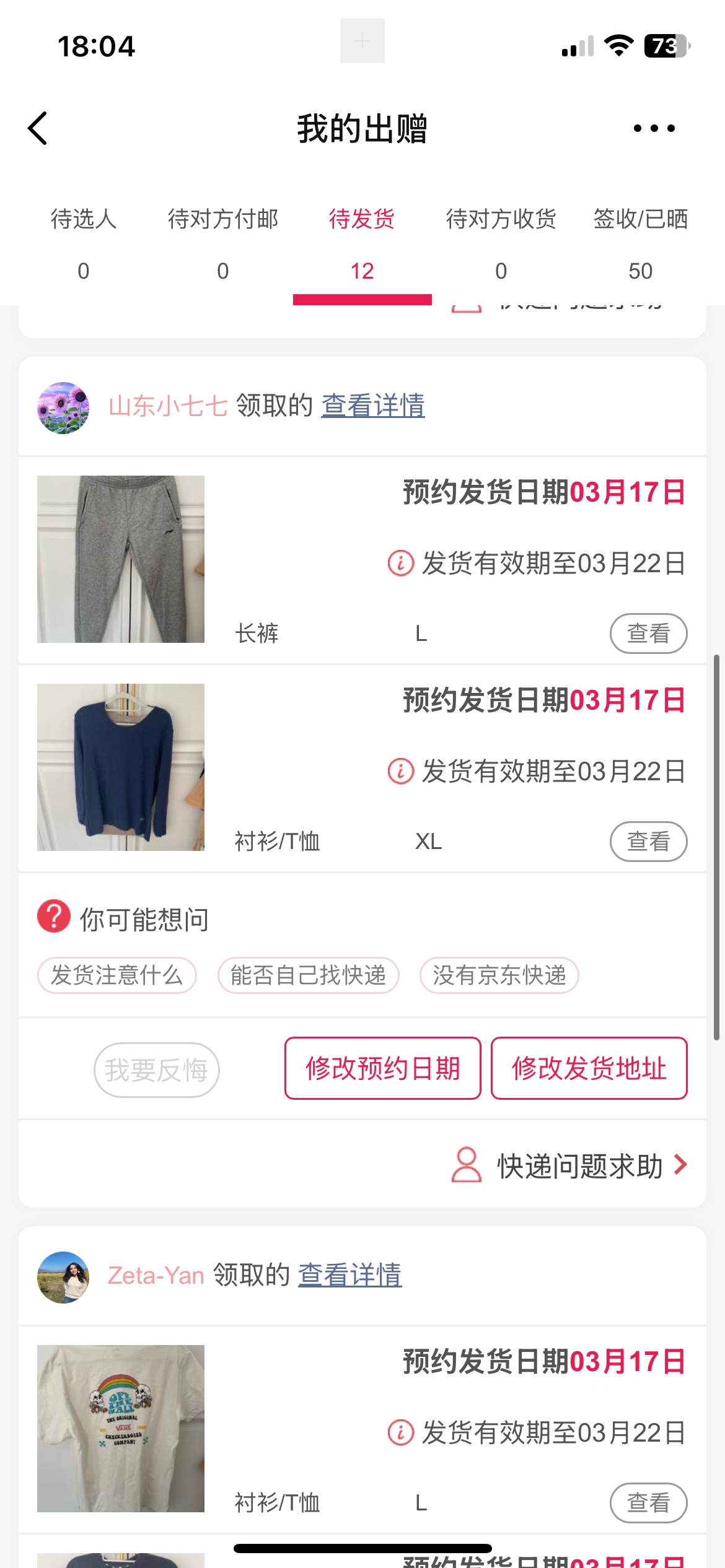Open 山东小七七's profile avatar
The image size is (725, 1568).
pos(63,408)
